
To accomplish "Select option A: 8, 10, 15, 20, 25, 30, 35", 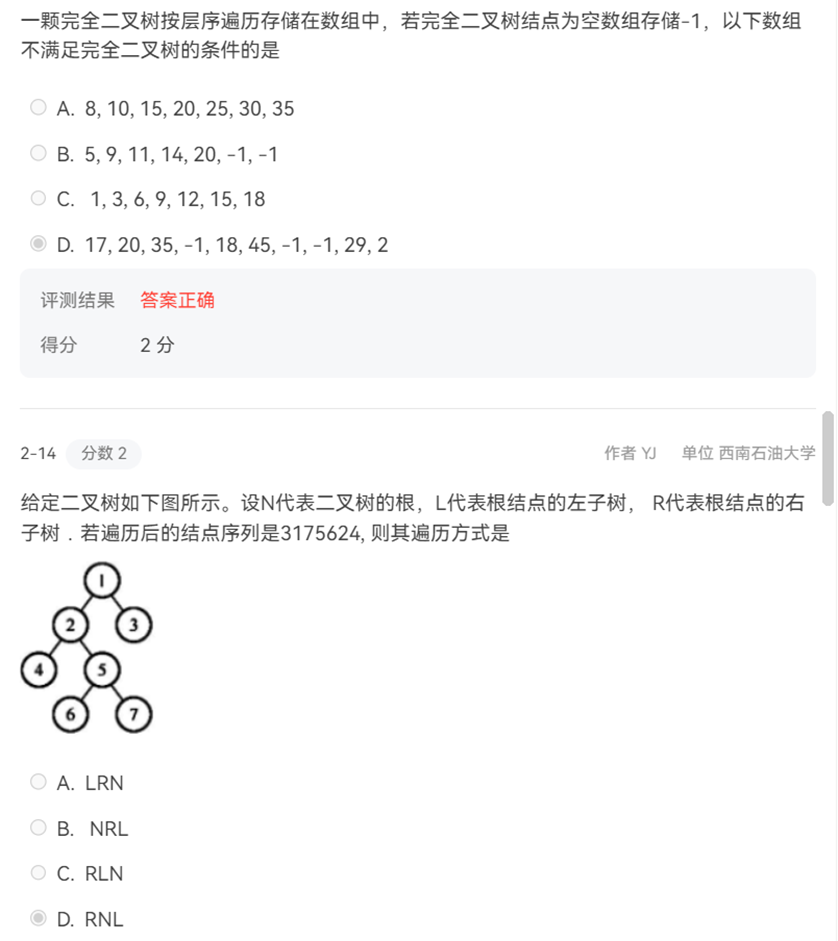I will click(38, 107).
